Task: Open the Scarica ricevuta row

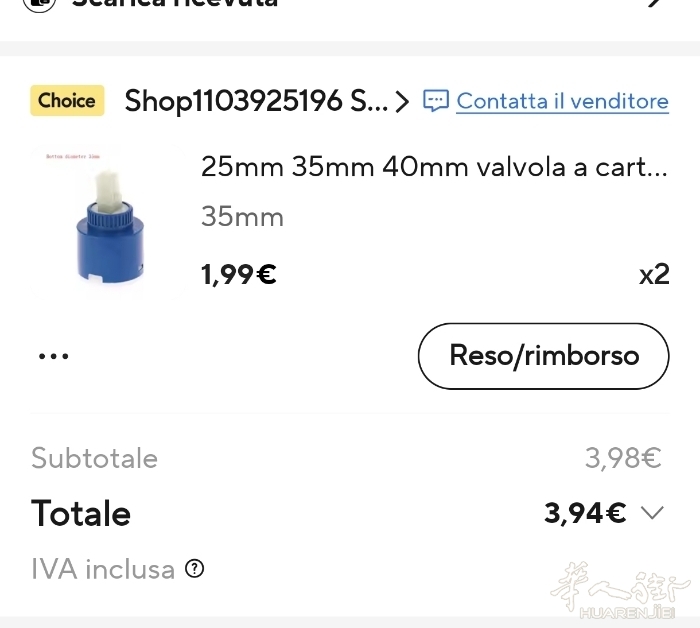Action: coord(350,5)
